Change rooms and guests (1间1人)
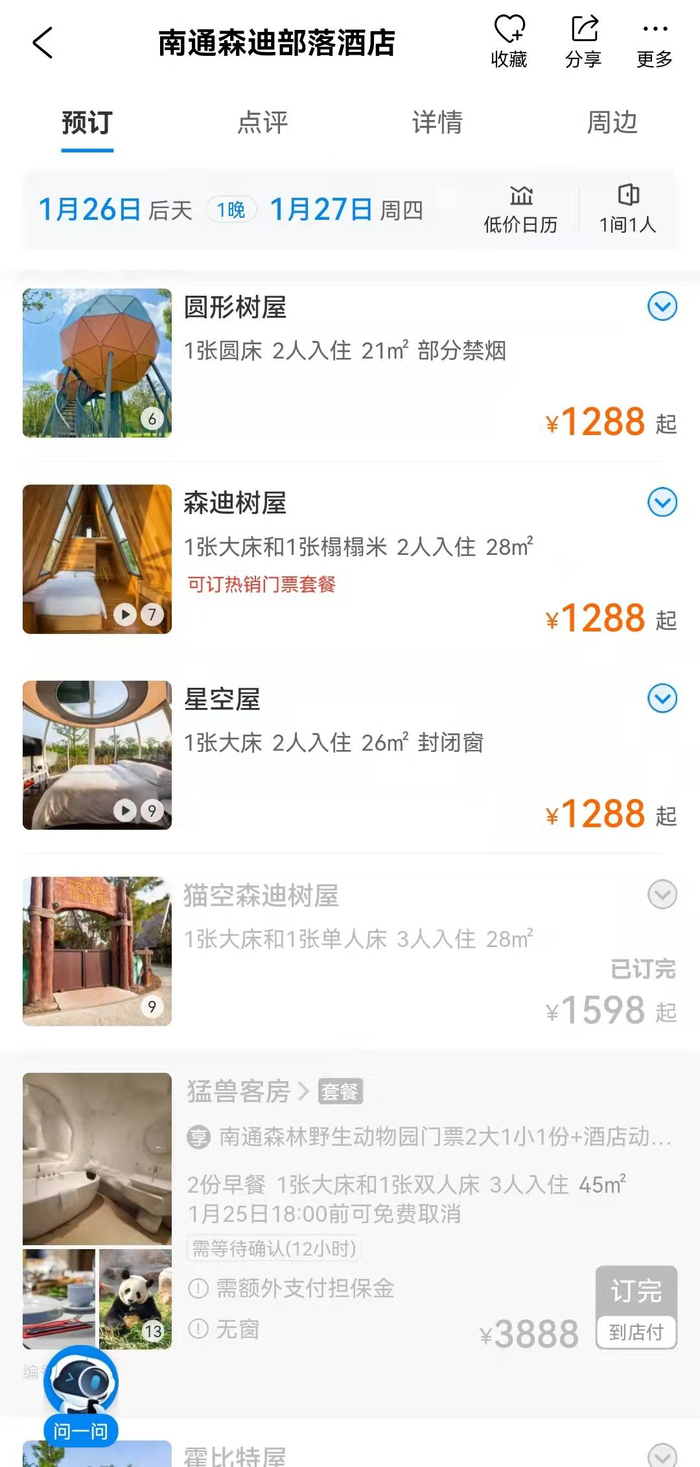700x1467 pixels. [628, 209]
